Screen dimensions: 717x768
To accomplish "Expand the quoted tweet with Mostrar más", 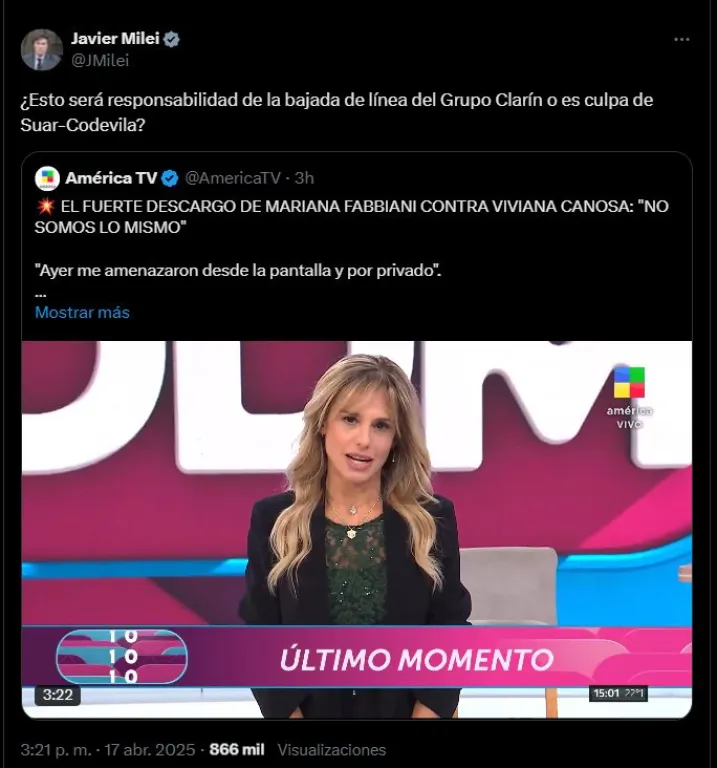I will click(82, 312).
